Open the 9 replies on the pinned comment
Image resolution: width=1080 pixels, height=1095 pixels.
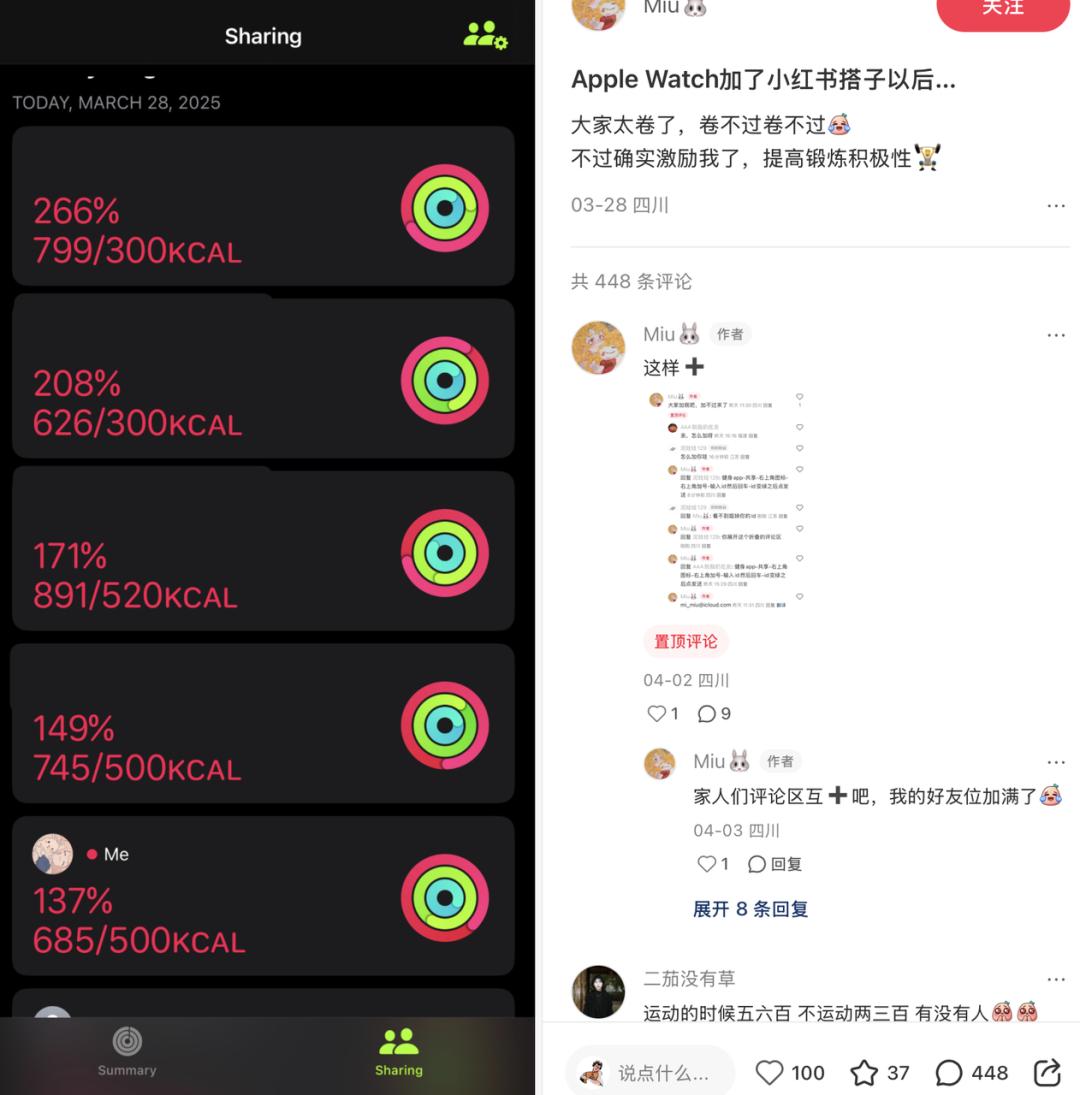tap(714, 713)
